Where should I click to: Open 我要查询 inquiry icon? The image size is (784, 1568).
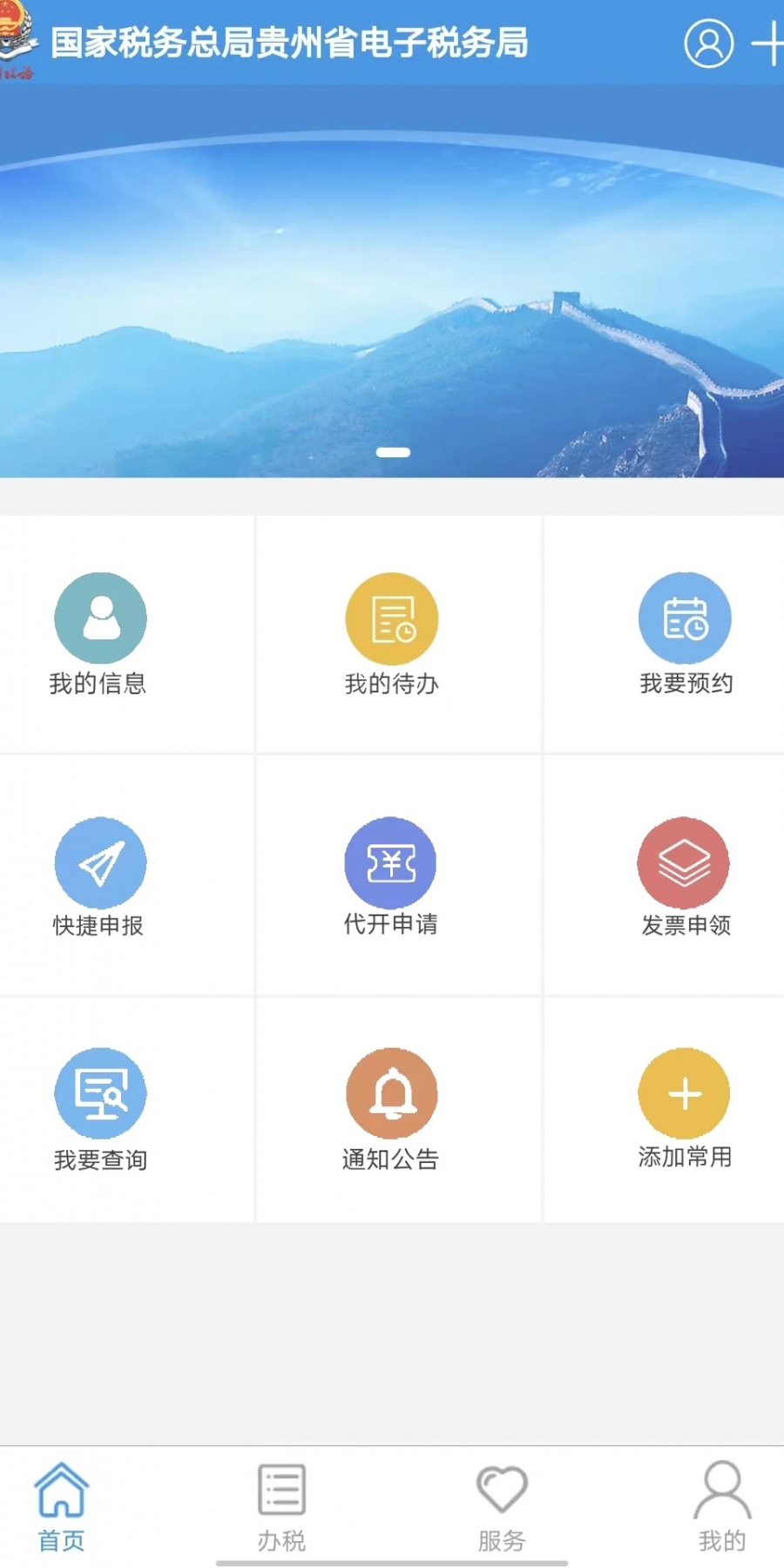tap(100, 1092)
